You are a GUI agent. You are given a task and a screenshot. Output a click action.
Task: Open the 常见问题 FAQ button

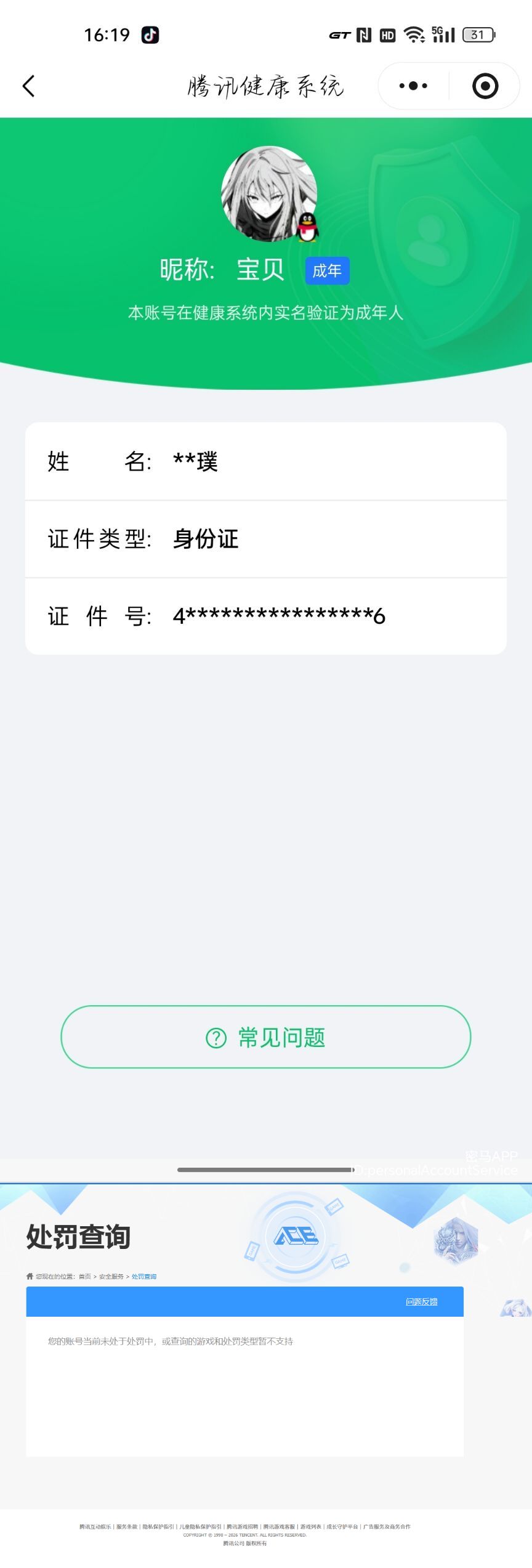[266, 1037]
